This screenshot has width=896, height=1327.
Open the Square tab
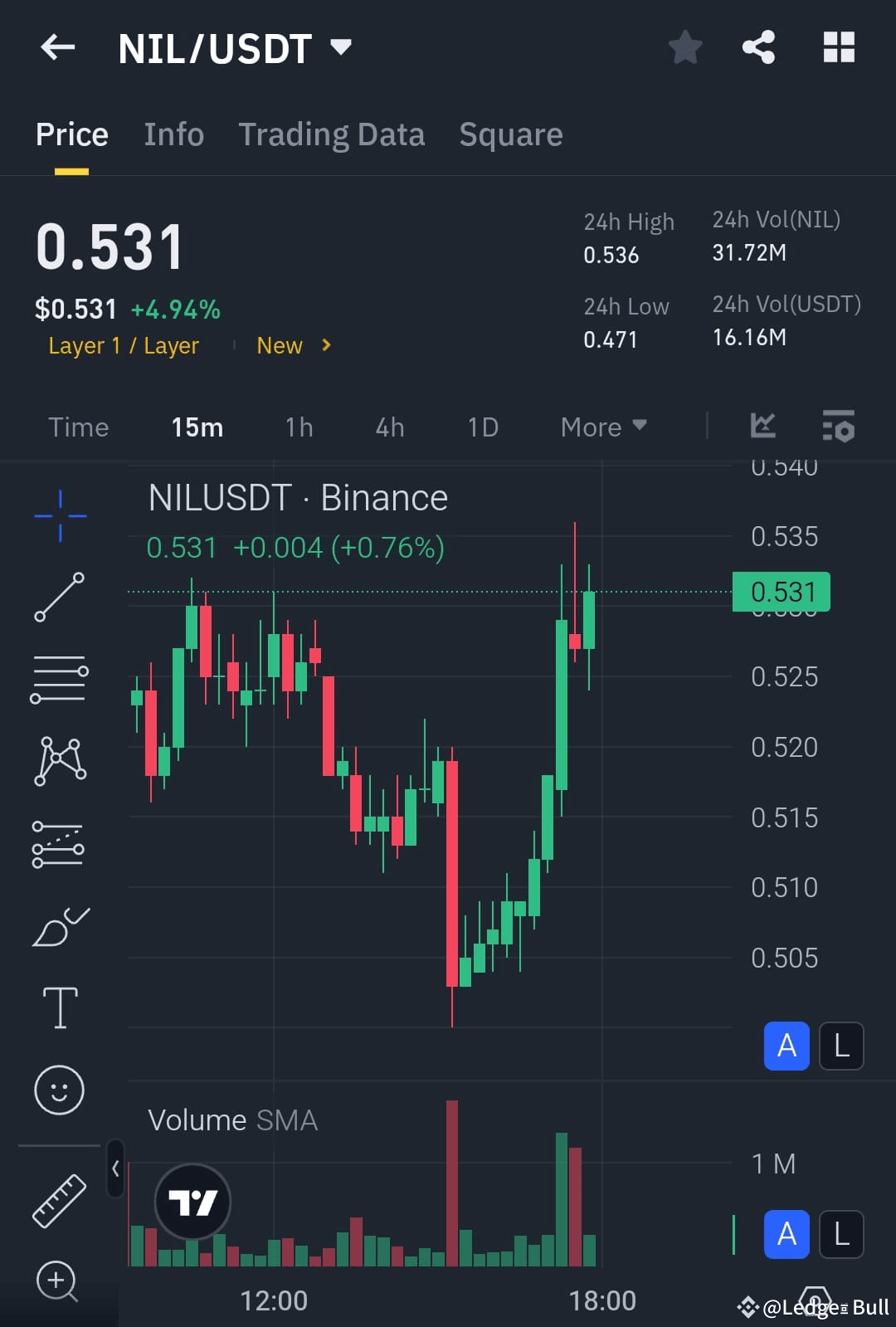coord(510,134)
